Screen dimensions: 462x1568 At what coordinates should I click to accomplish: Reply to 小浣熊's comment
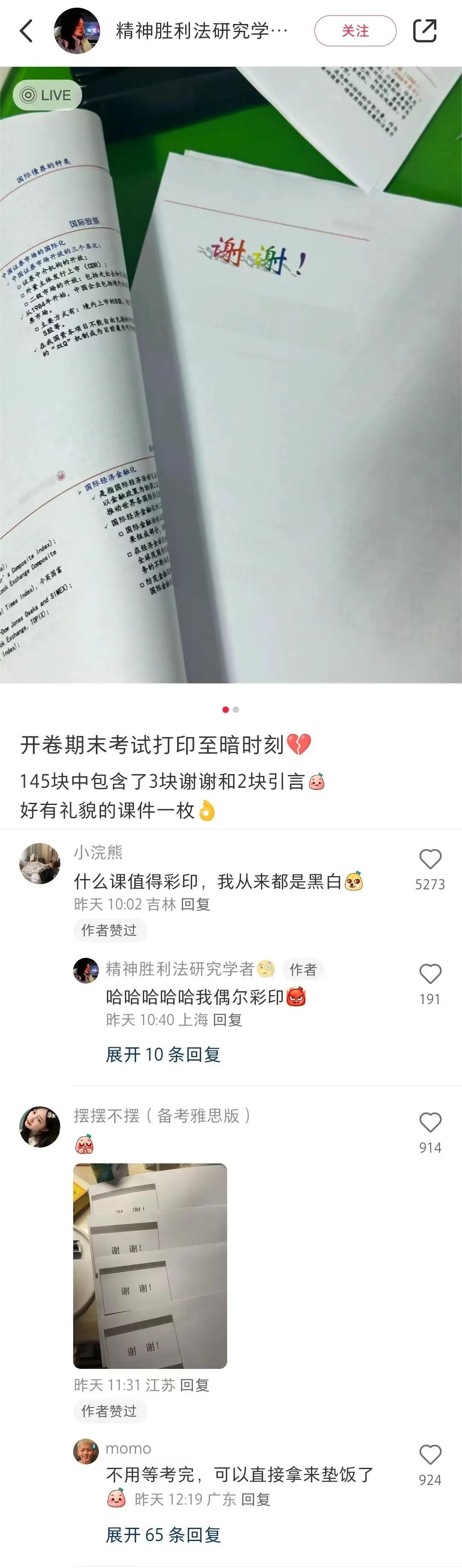tap(195, 904)
